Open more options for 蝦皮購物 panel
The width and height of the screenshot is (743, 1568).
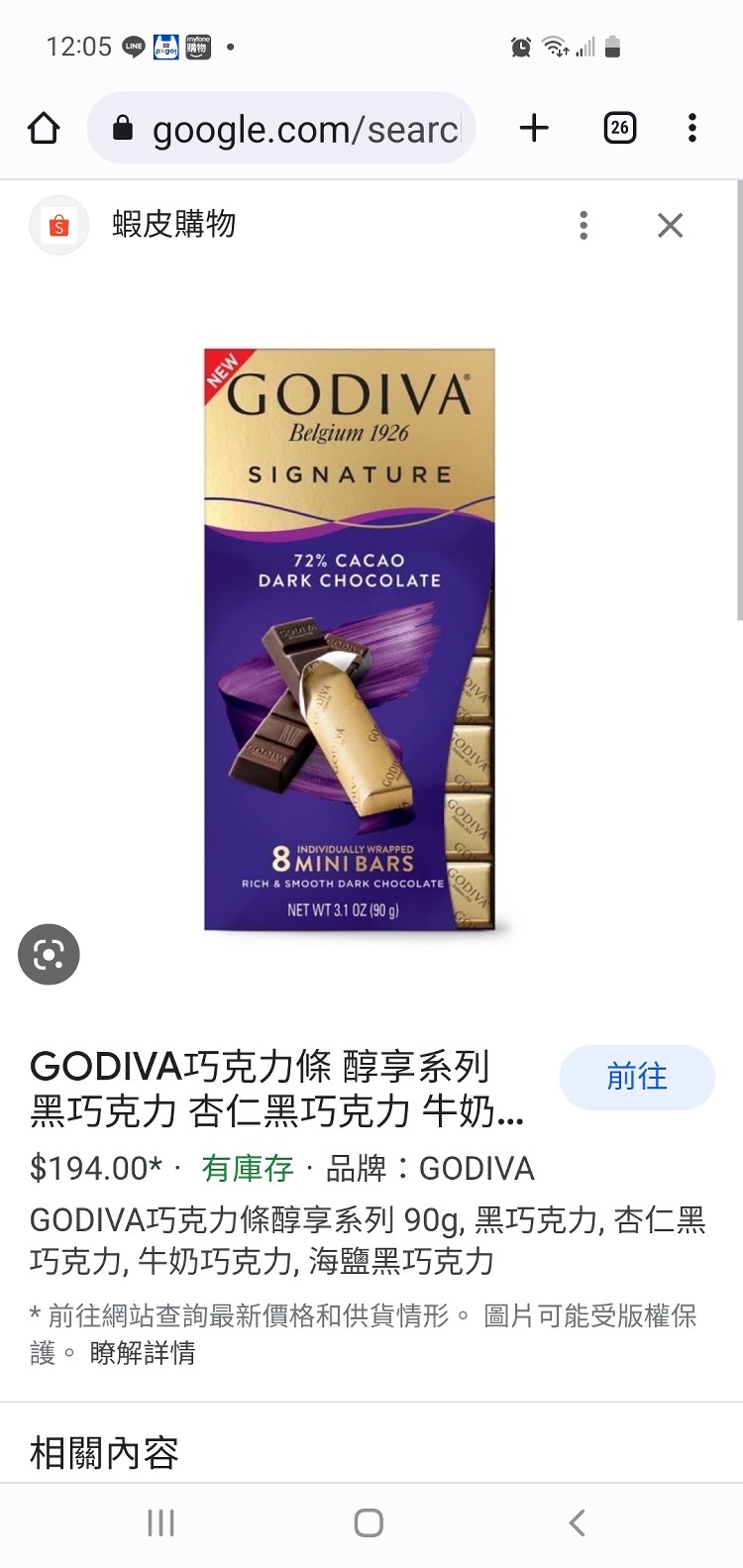584,226
